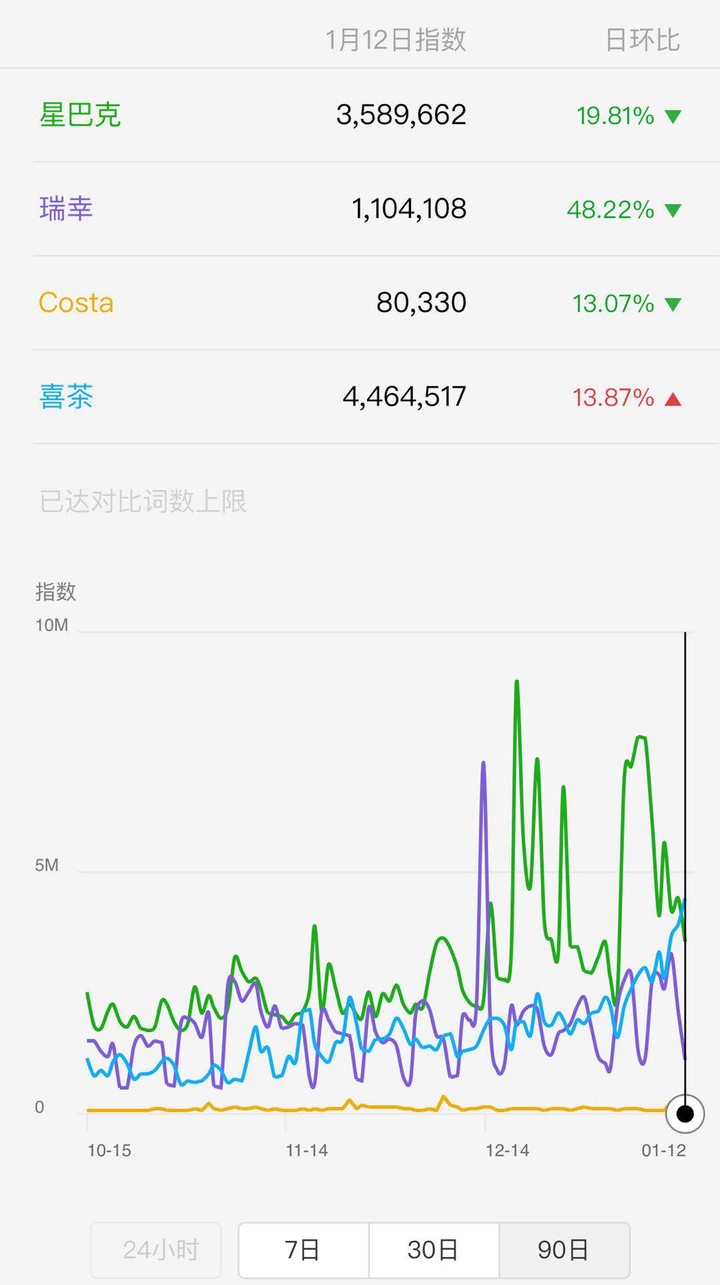The image size is (720, 1285).
Task: Open the 瑞幸 index row
Action: point(360,209)
